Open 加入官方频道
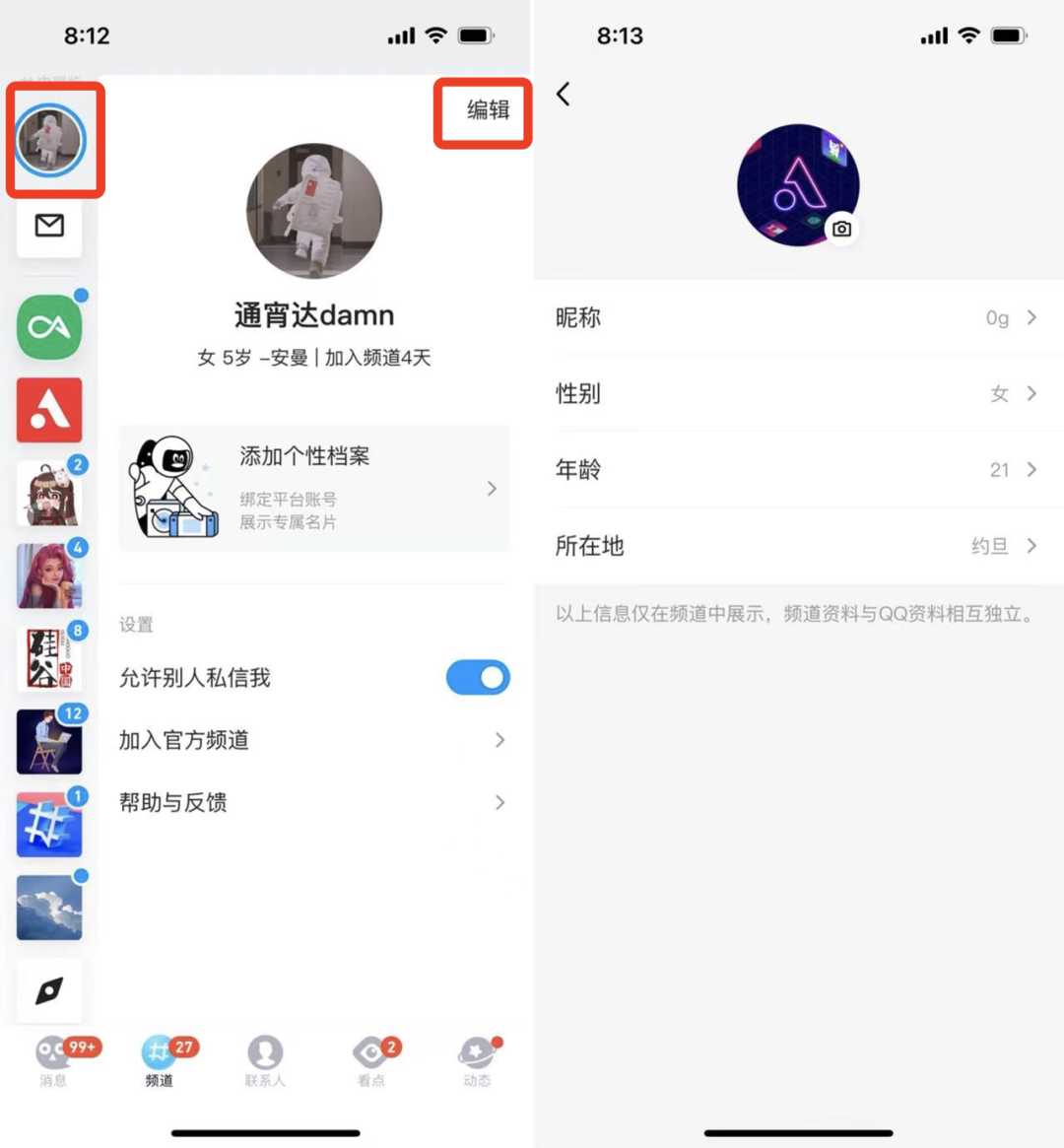The width and height of the screenshot is (1064, 1148). pyautogui.click(x=312, y=740)
